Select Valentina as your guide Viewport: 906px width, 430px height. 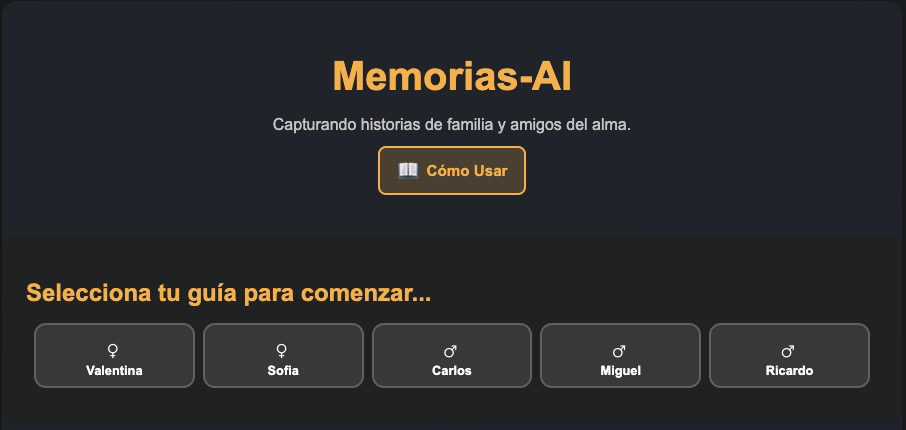[x=114, y=355]
